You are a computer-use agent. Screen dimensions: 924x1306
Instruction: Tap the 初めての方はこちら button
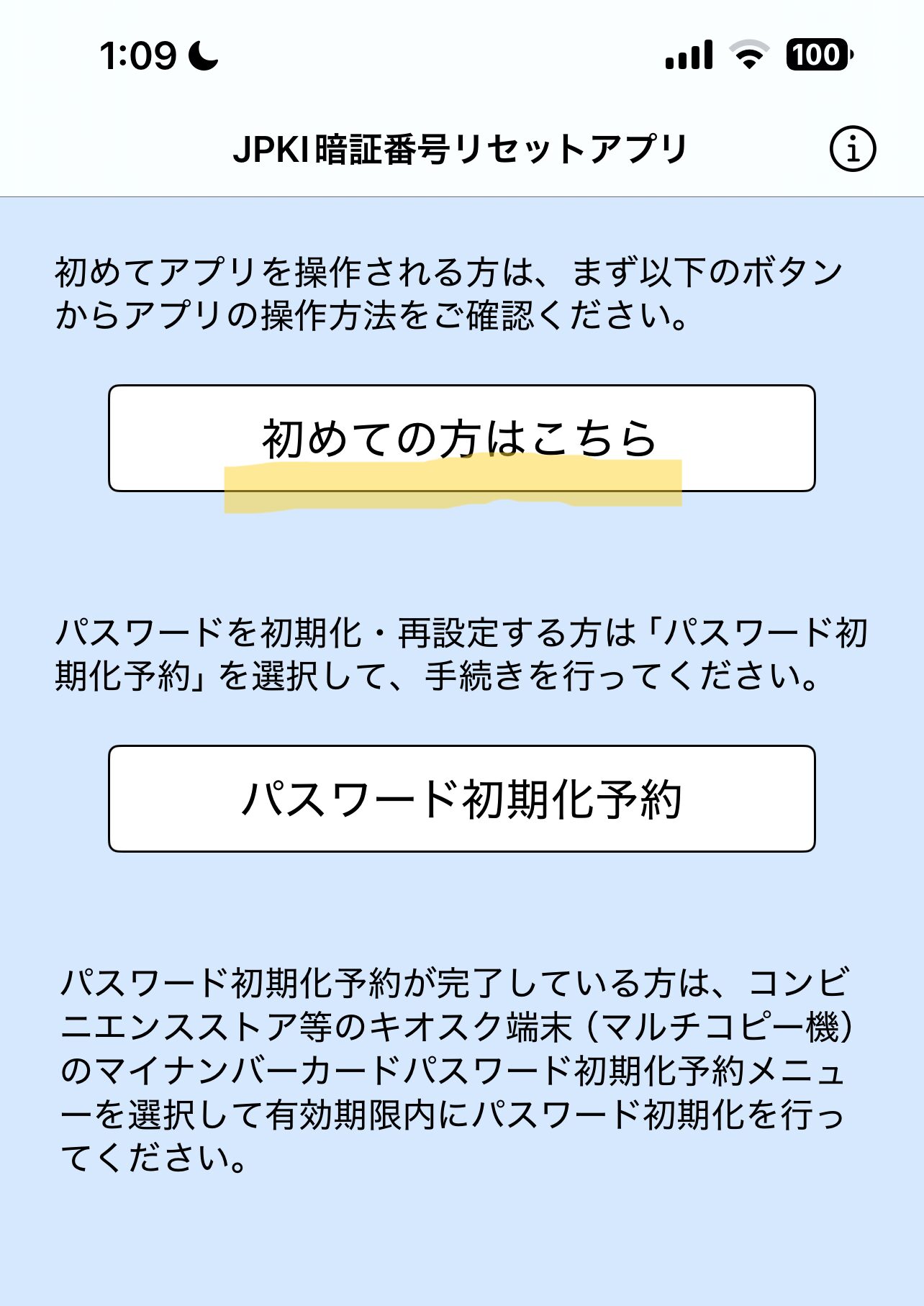coord(461,437)
